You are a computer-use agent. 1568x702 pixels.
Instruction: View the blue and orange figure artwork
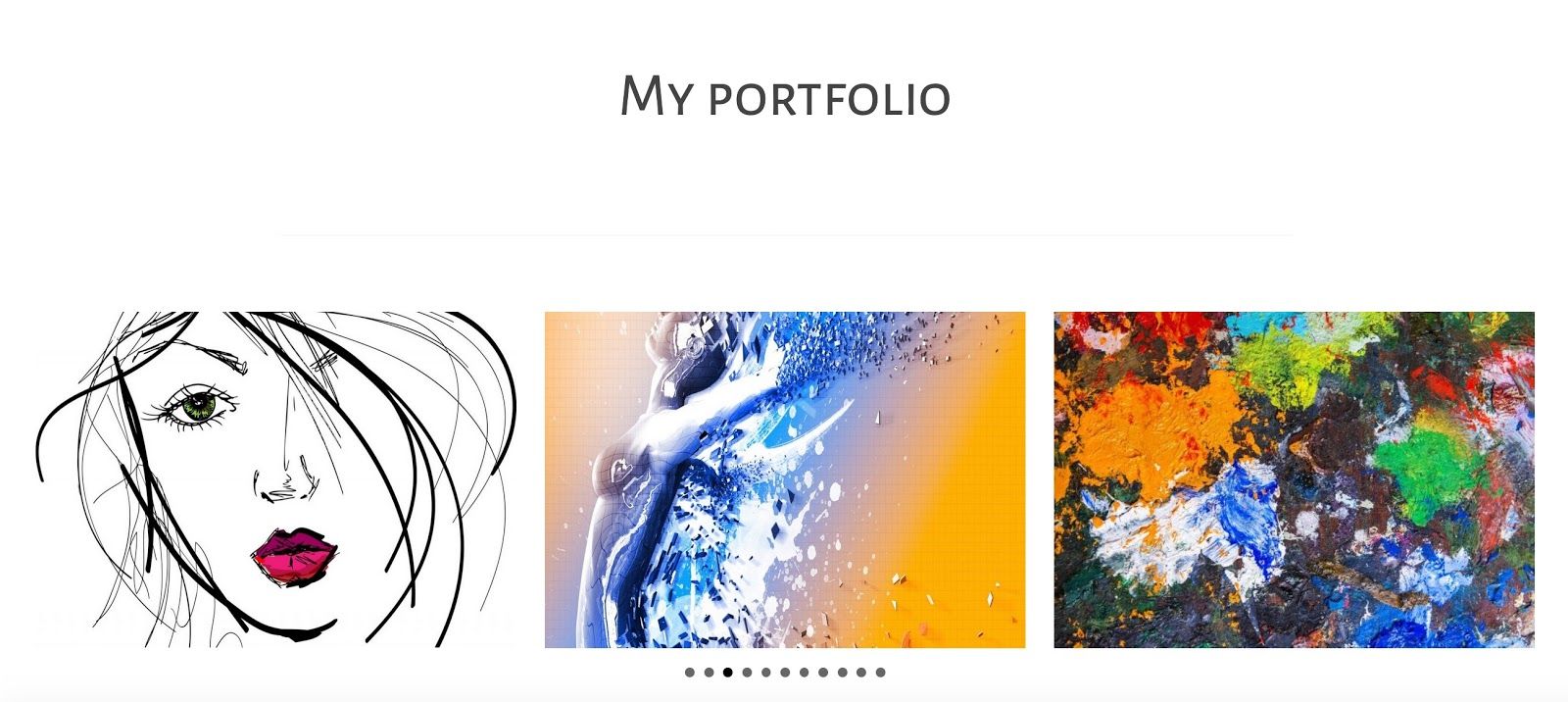coord(785,479)
